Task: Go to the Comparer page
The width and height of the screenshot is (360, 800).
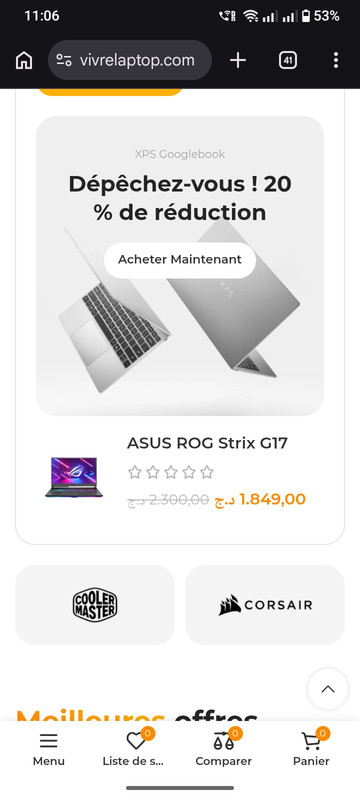Action: [224, 749]
